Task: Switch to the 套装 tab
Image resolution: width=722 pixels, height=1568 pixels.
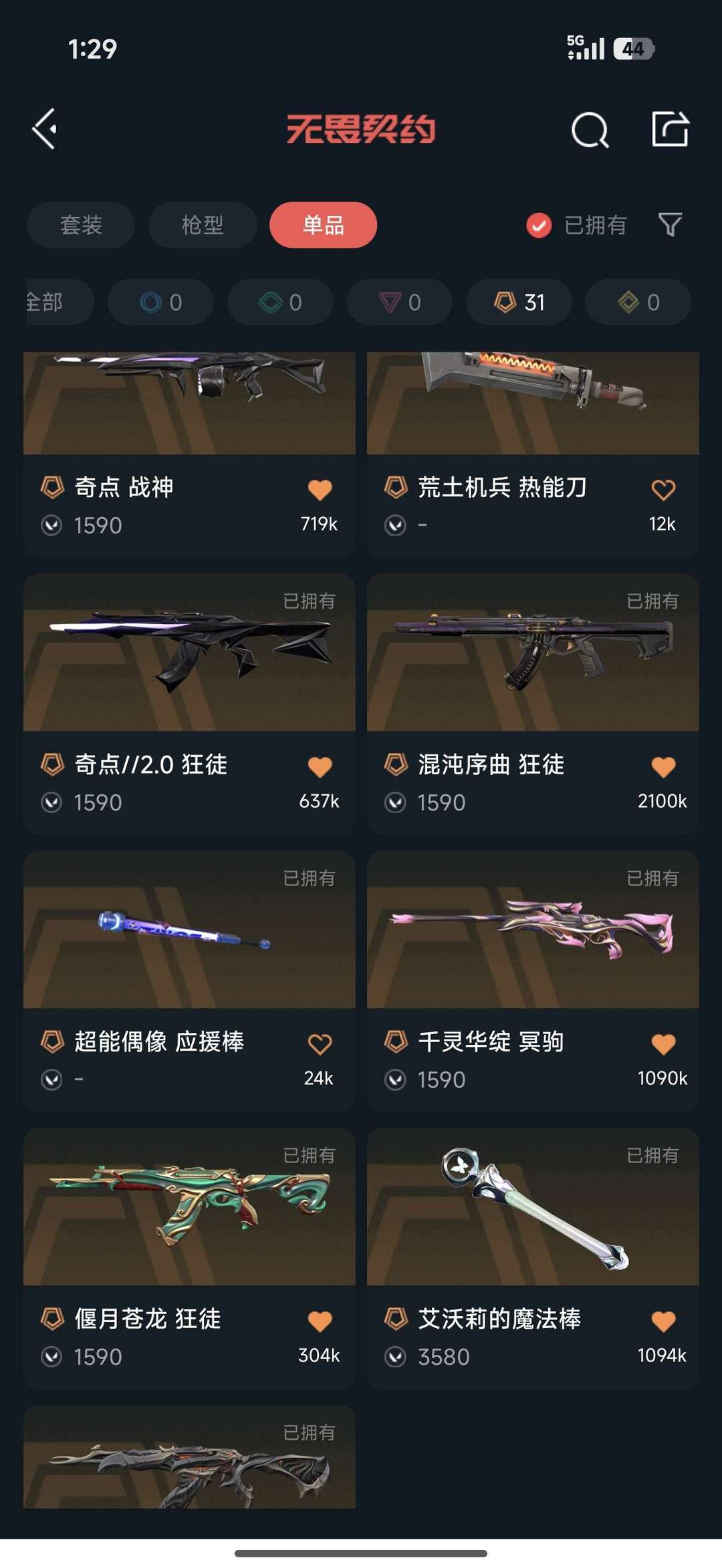Action: pyautogui.click(x=81, y=225)
